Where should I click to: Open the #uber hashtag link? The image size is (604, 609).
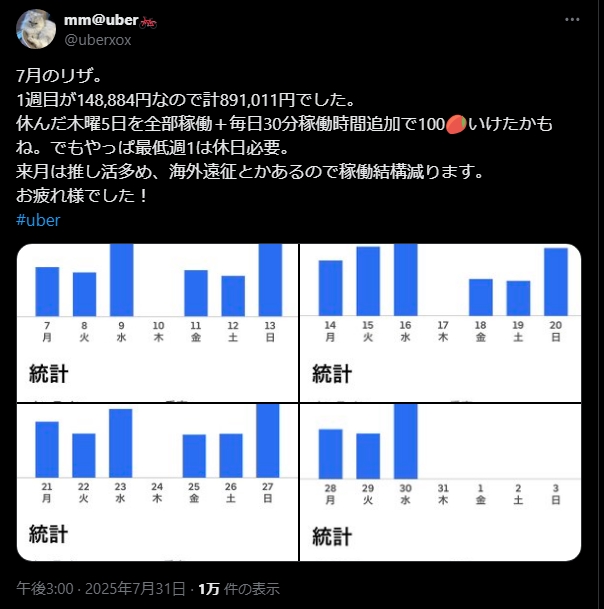point(39,221)
